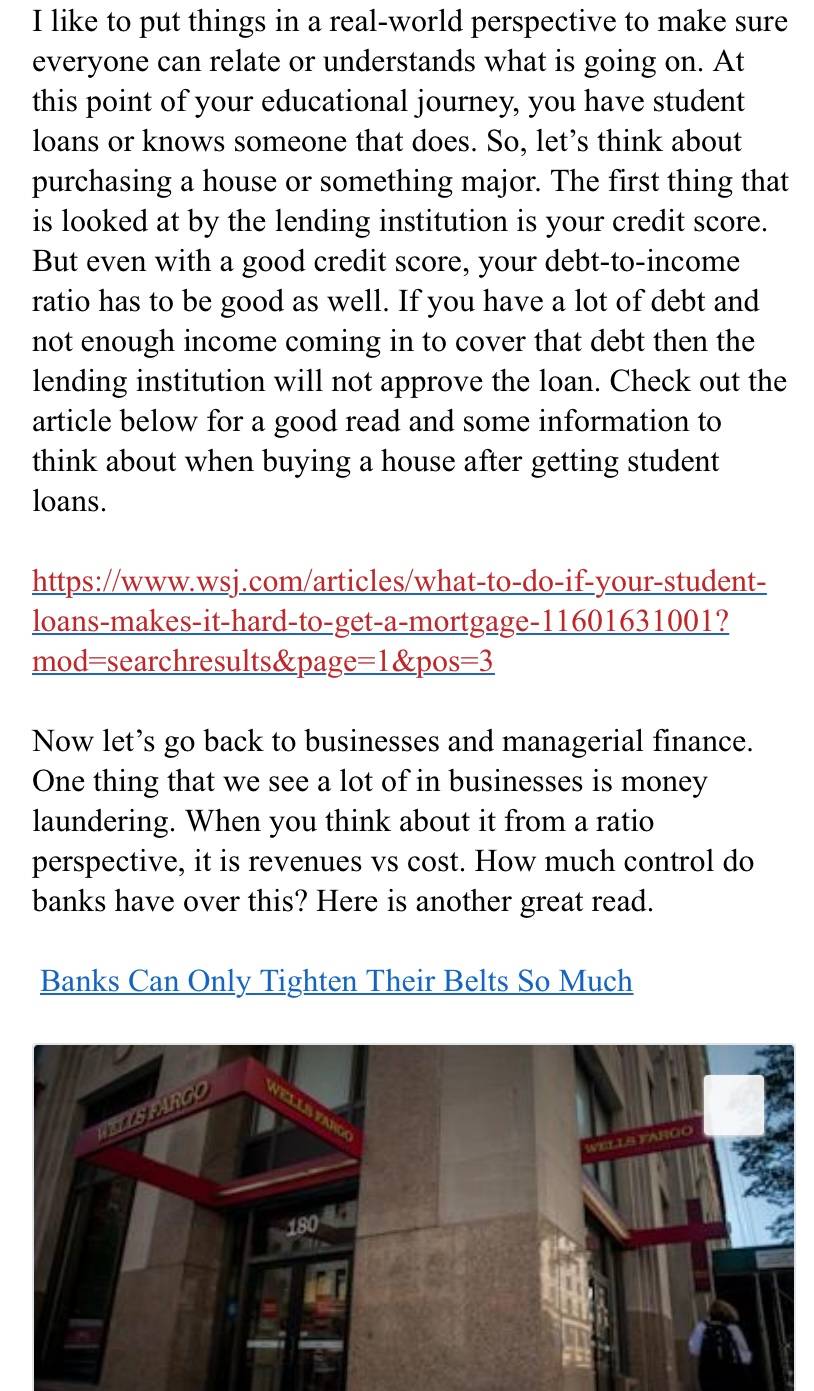Open the WSJ student loans mortgage link
The height and width of the screenshot is (1391, 814).
click(x=399, y=621)
